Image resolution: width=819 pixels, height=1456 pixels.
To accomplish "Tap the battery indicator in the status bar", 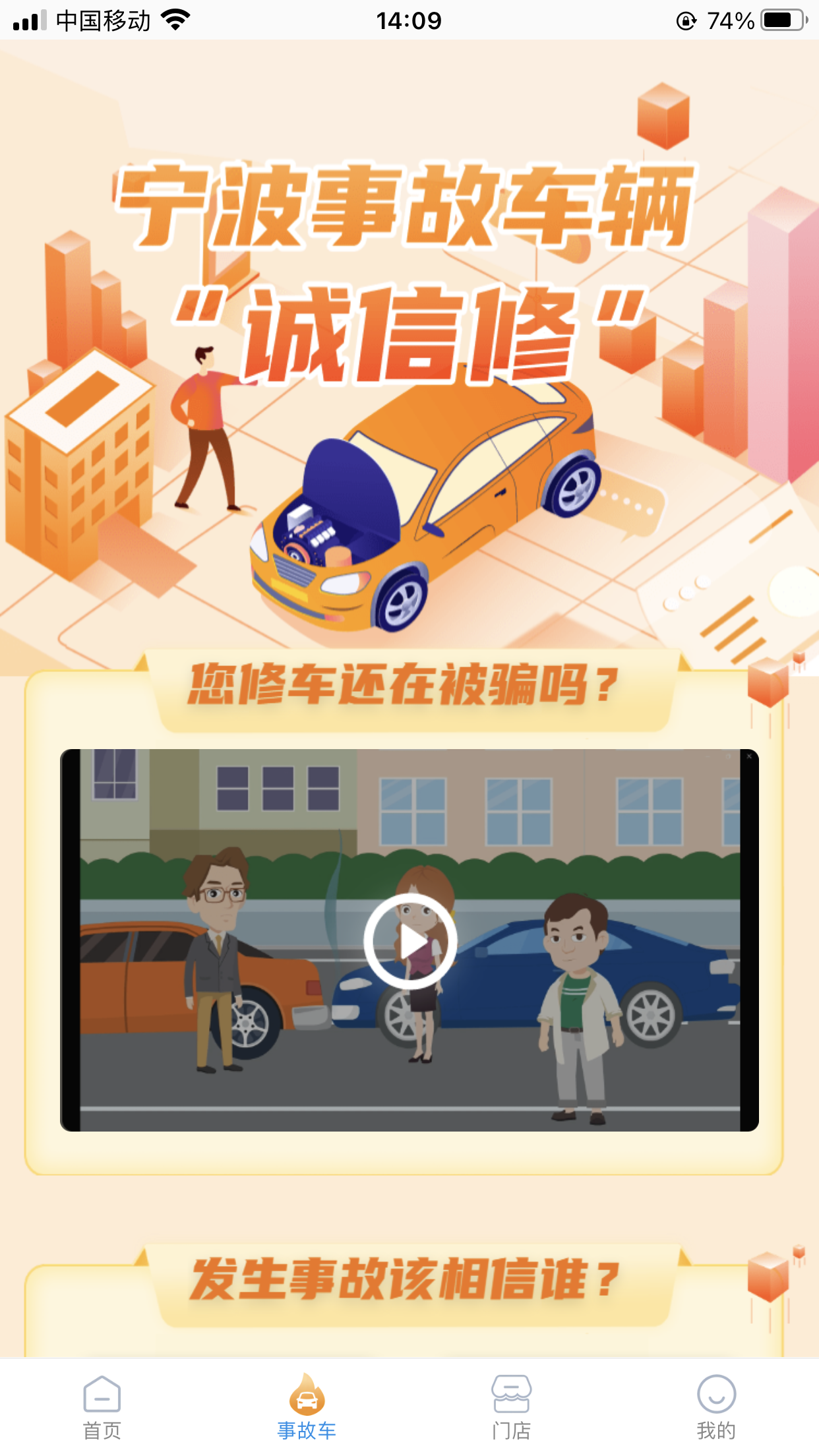I will click(782, 20).
